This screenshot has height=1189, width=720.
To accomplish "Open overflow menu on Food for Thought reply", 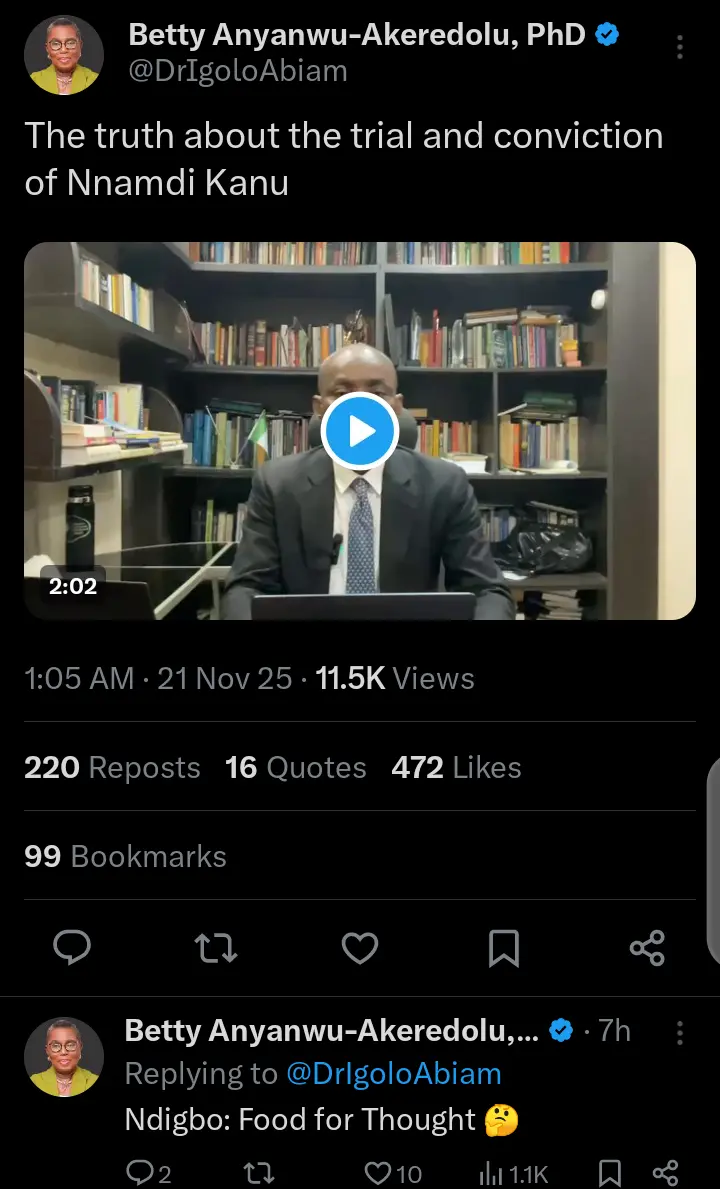I will point(680,1032).
